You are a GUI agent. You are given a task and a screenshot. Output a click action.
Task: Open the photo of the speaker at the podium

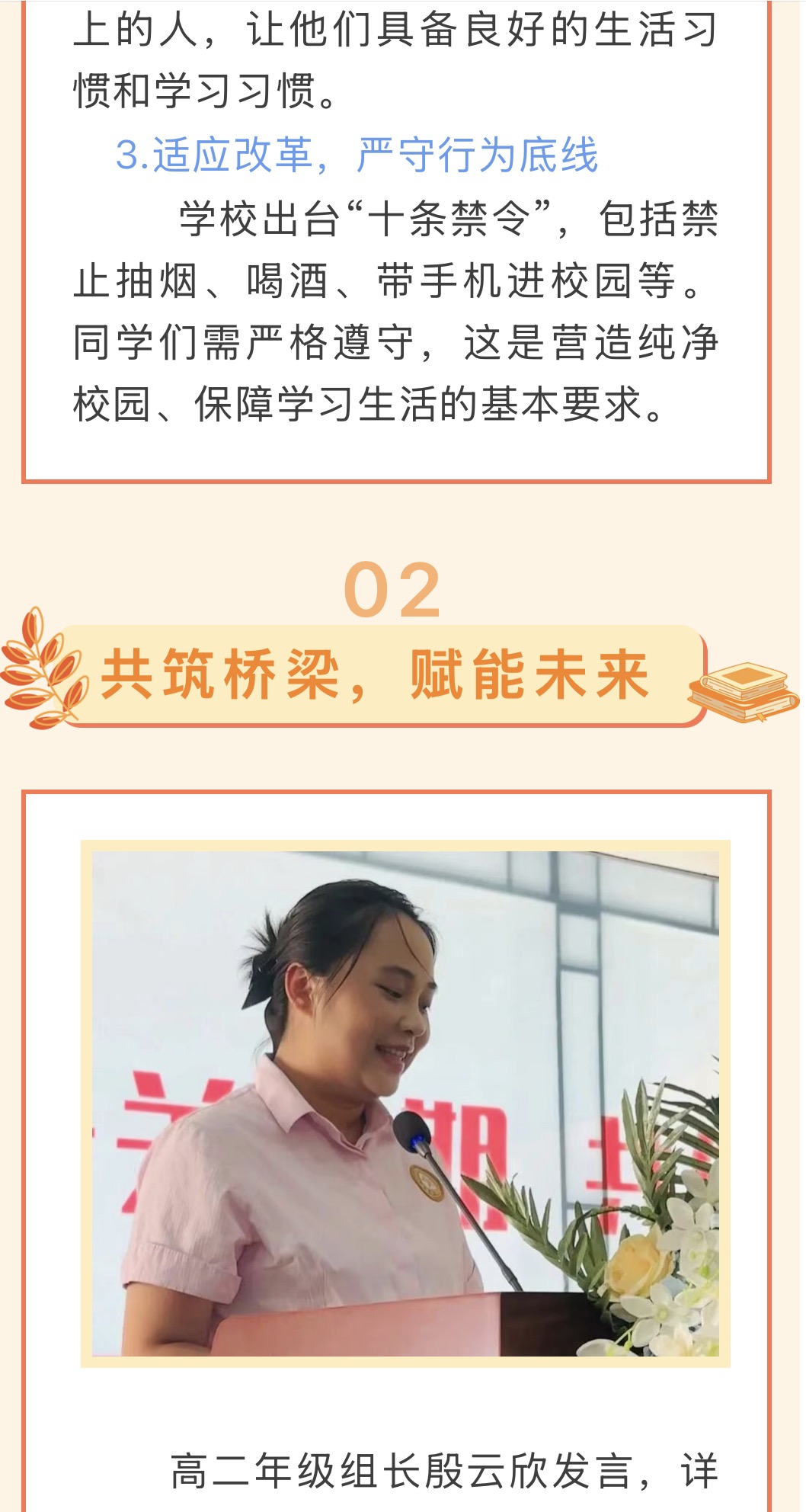(405, 1104)
